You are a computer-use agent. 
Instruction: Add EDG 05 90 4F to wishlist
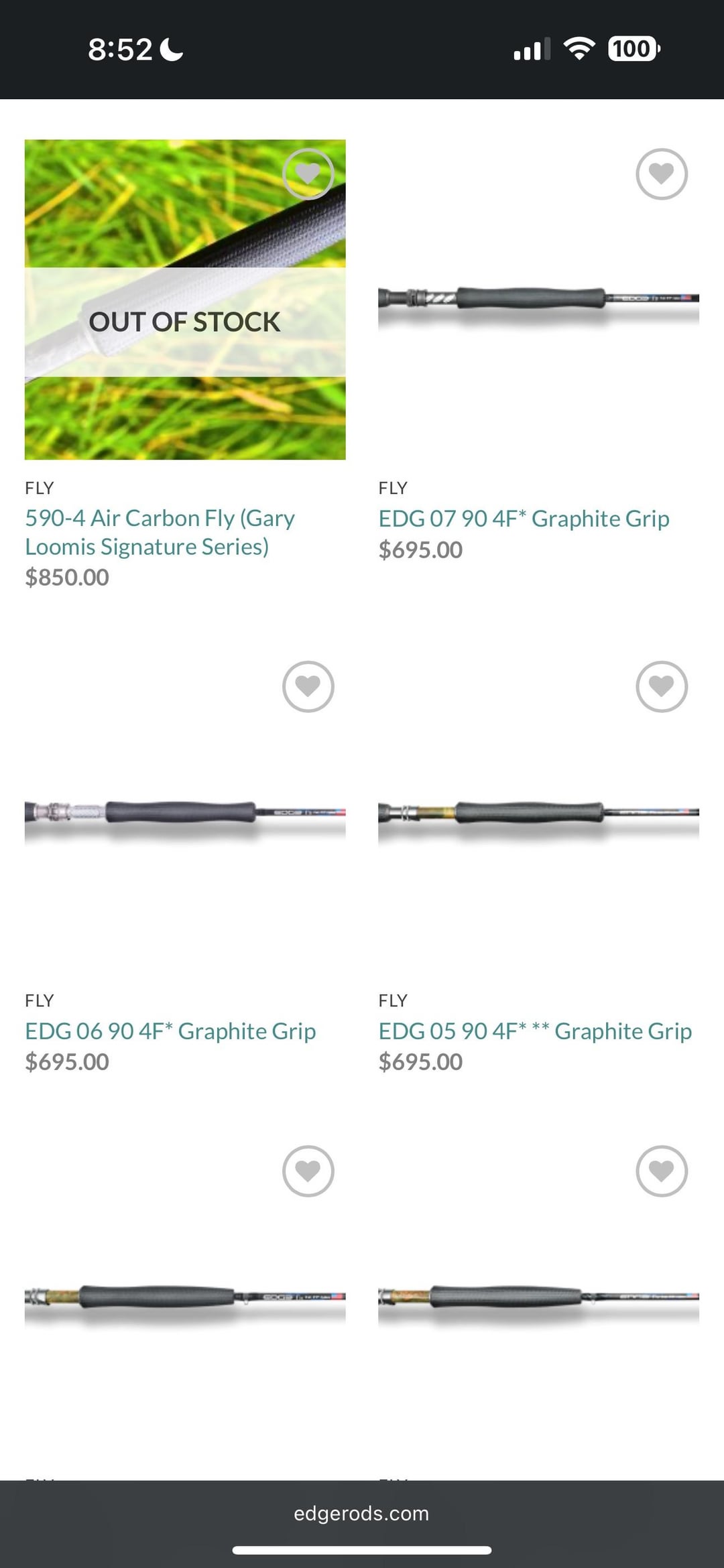pyautogui.click(x=661, y=686)
